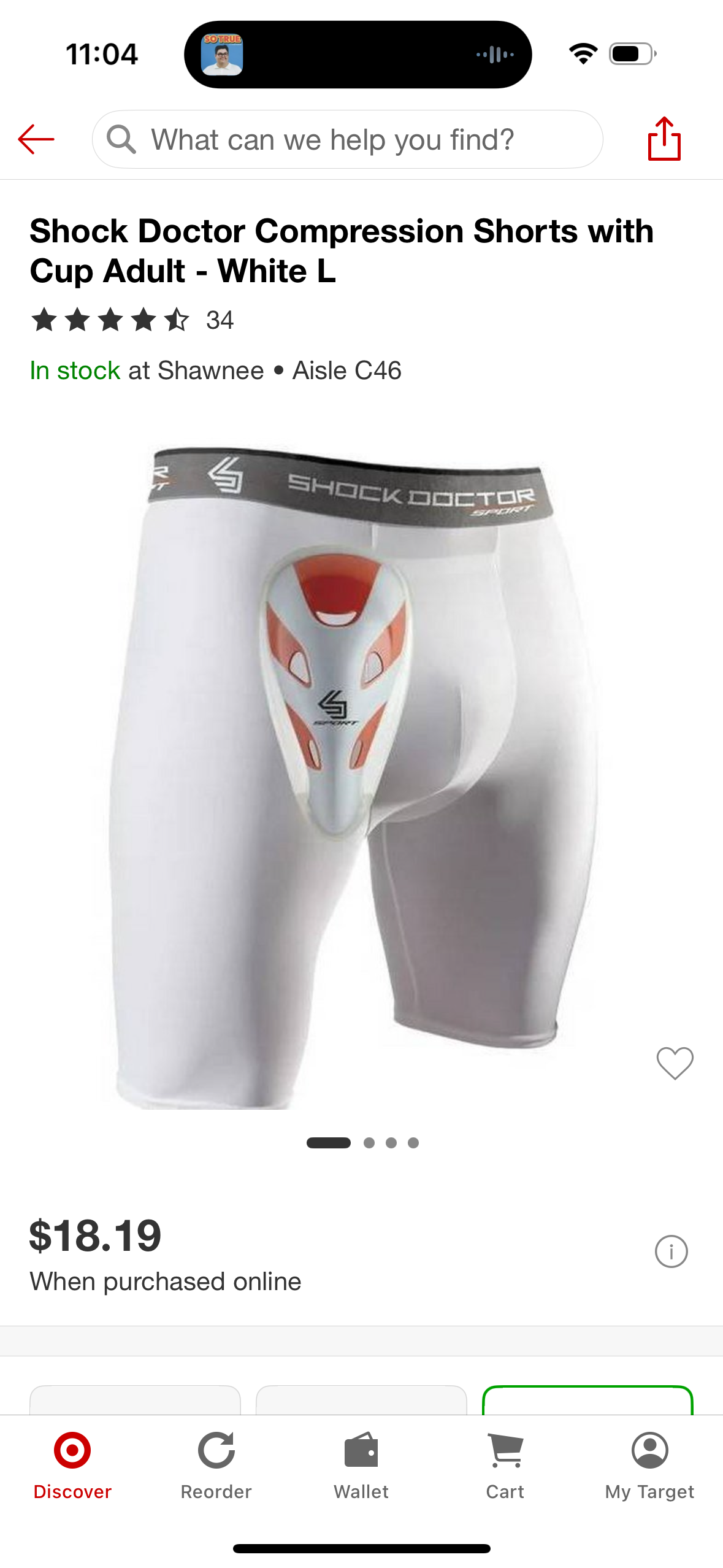Go back with the red arrow
This screenshot has width=723, height=1568.
coord(36,139)
